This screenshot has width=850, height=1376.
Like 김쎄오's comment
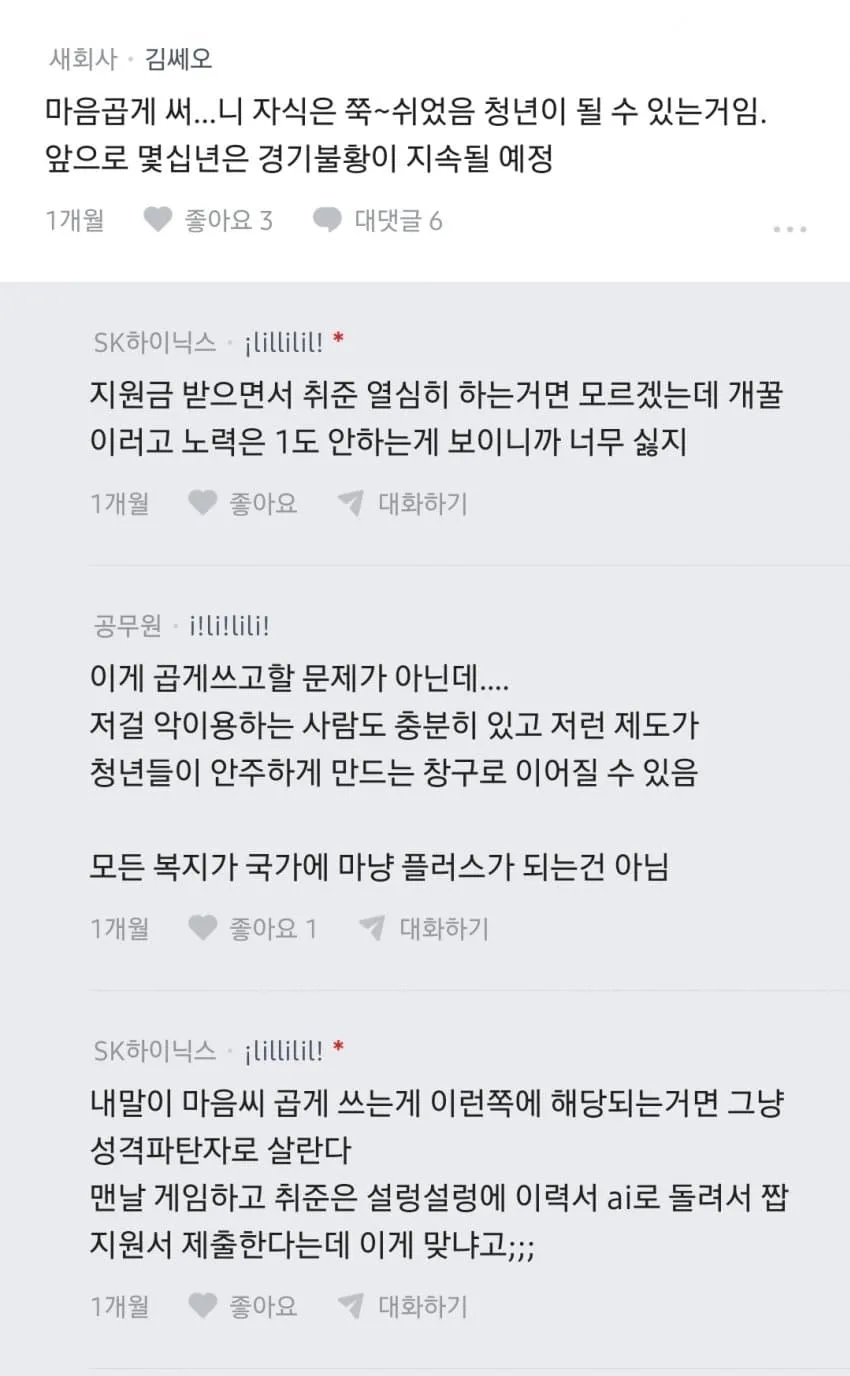coord(208,220)
